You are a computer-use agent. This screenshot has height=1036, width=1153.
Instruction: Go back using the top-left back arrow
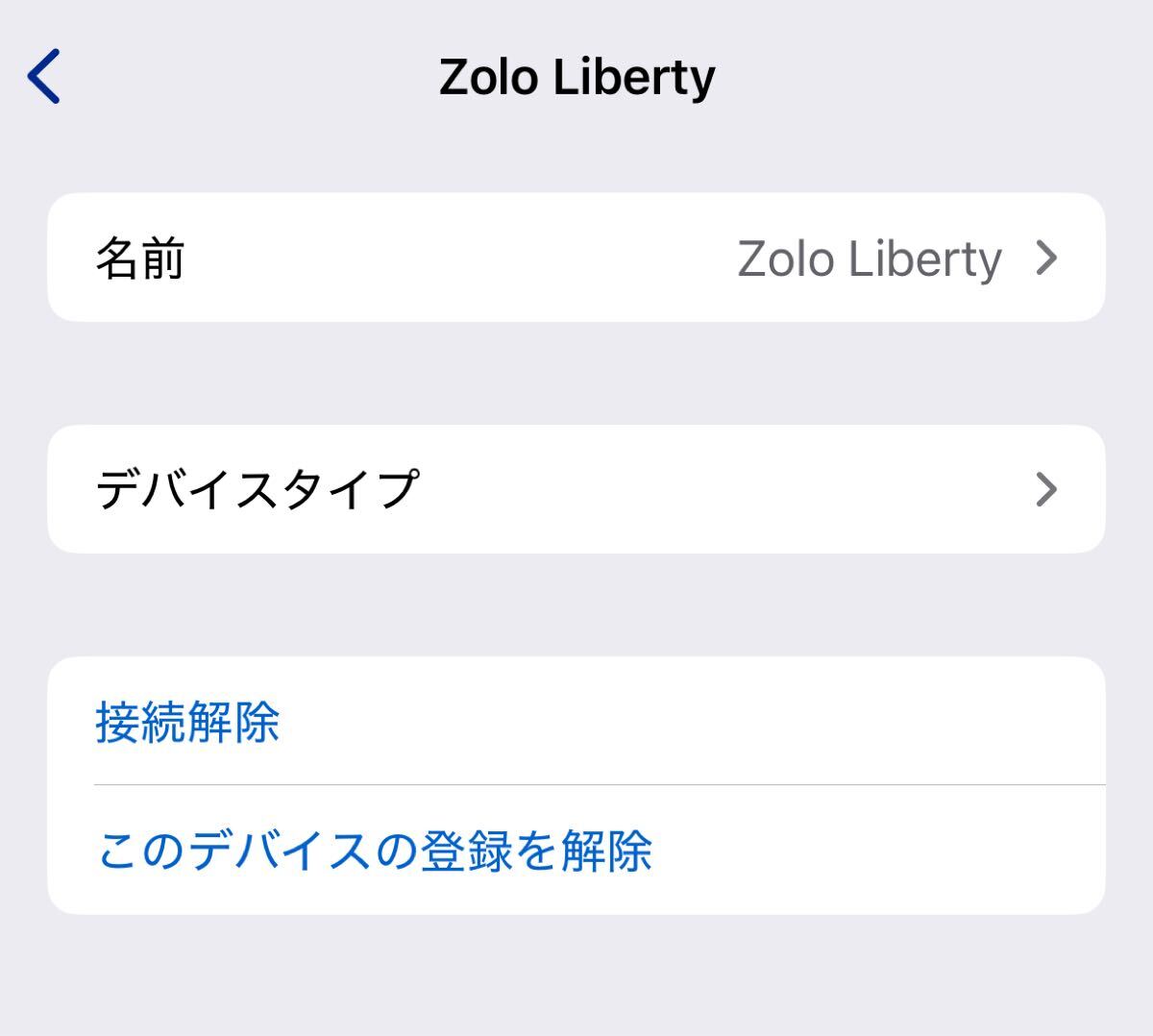[44, 76]
